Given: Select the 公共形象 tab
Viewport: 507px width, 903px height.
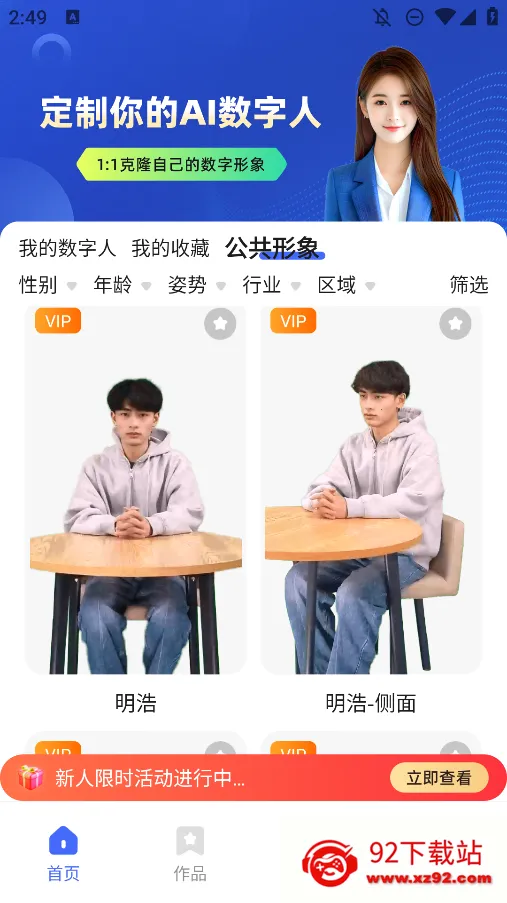Looking at the screenshot, I should 272,248.
